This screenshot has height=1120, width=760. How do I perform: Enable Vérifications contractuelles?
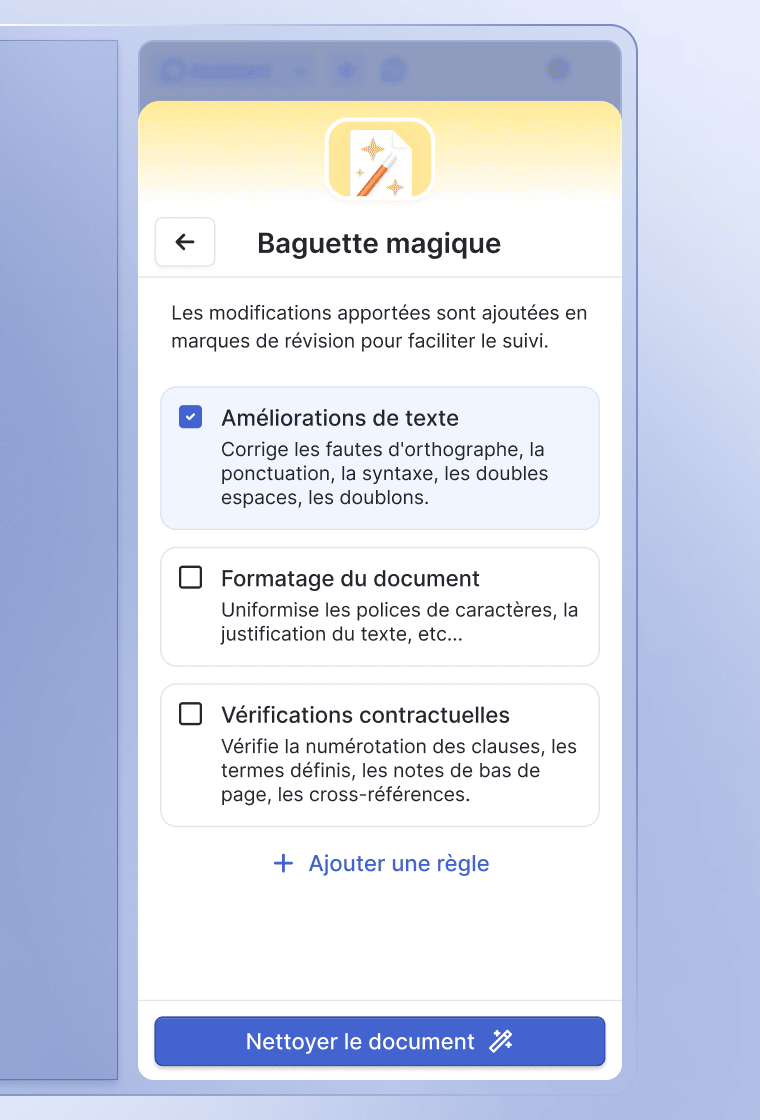click(190, 714)
